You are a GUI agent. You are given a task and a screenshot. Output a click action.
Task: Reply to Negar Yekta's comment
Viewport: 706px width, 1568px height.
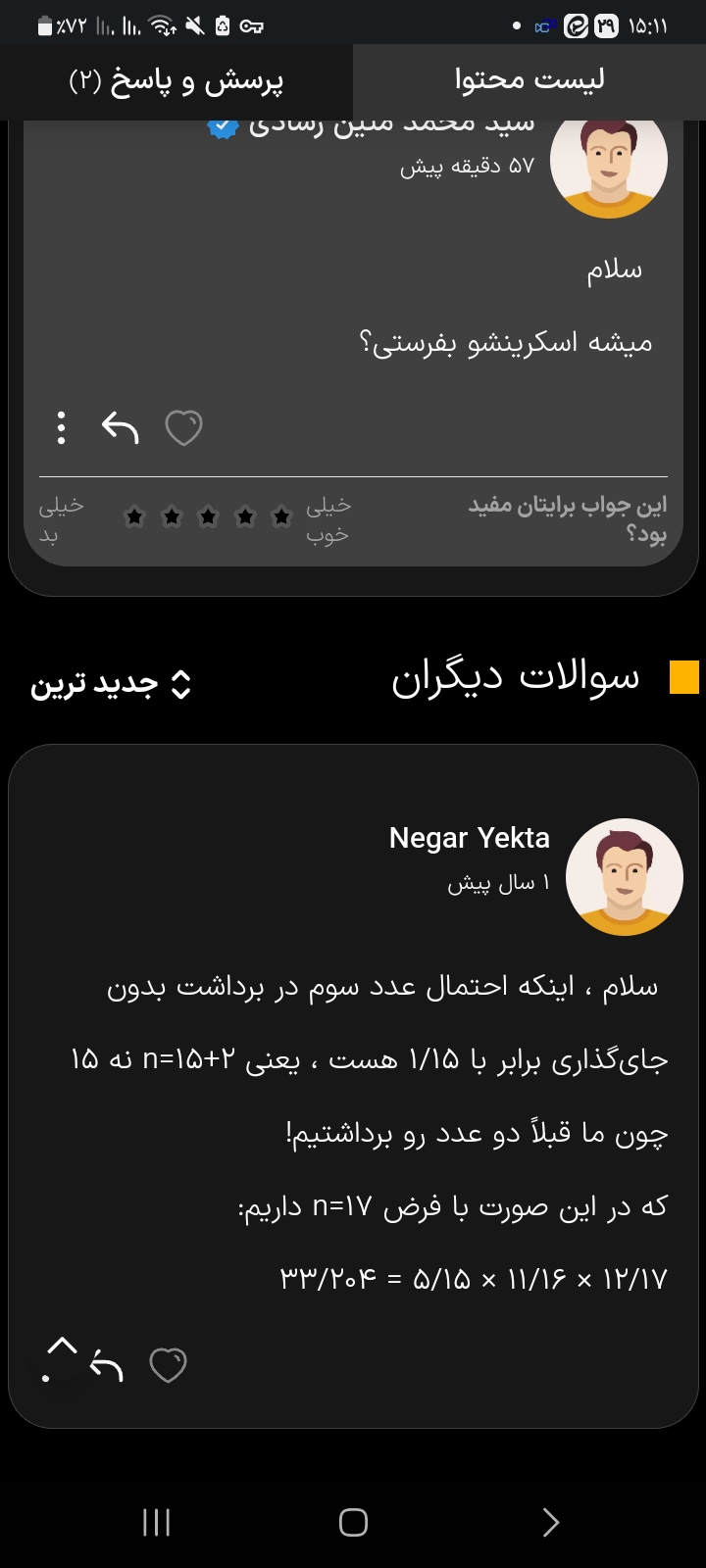106,1365
